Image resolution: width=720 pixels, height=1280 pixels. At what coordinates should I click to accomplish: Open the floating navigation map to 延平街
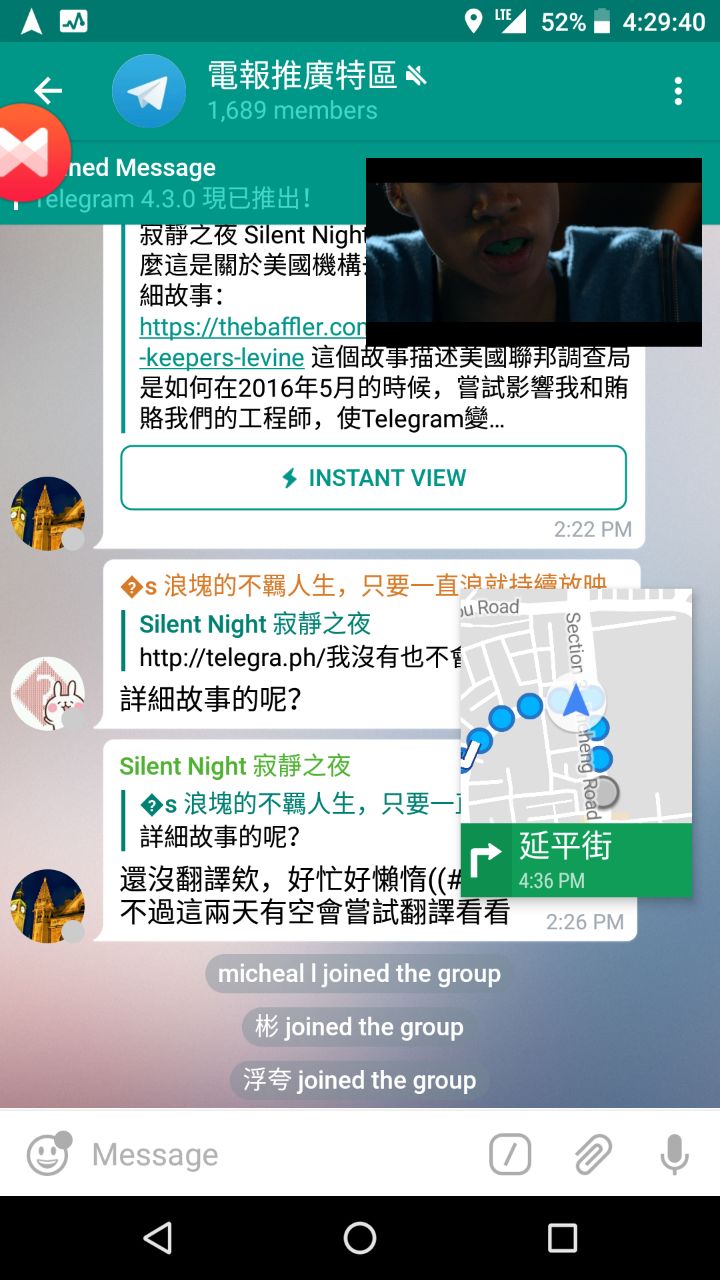[576, 742]
